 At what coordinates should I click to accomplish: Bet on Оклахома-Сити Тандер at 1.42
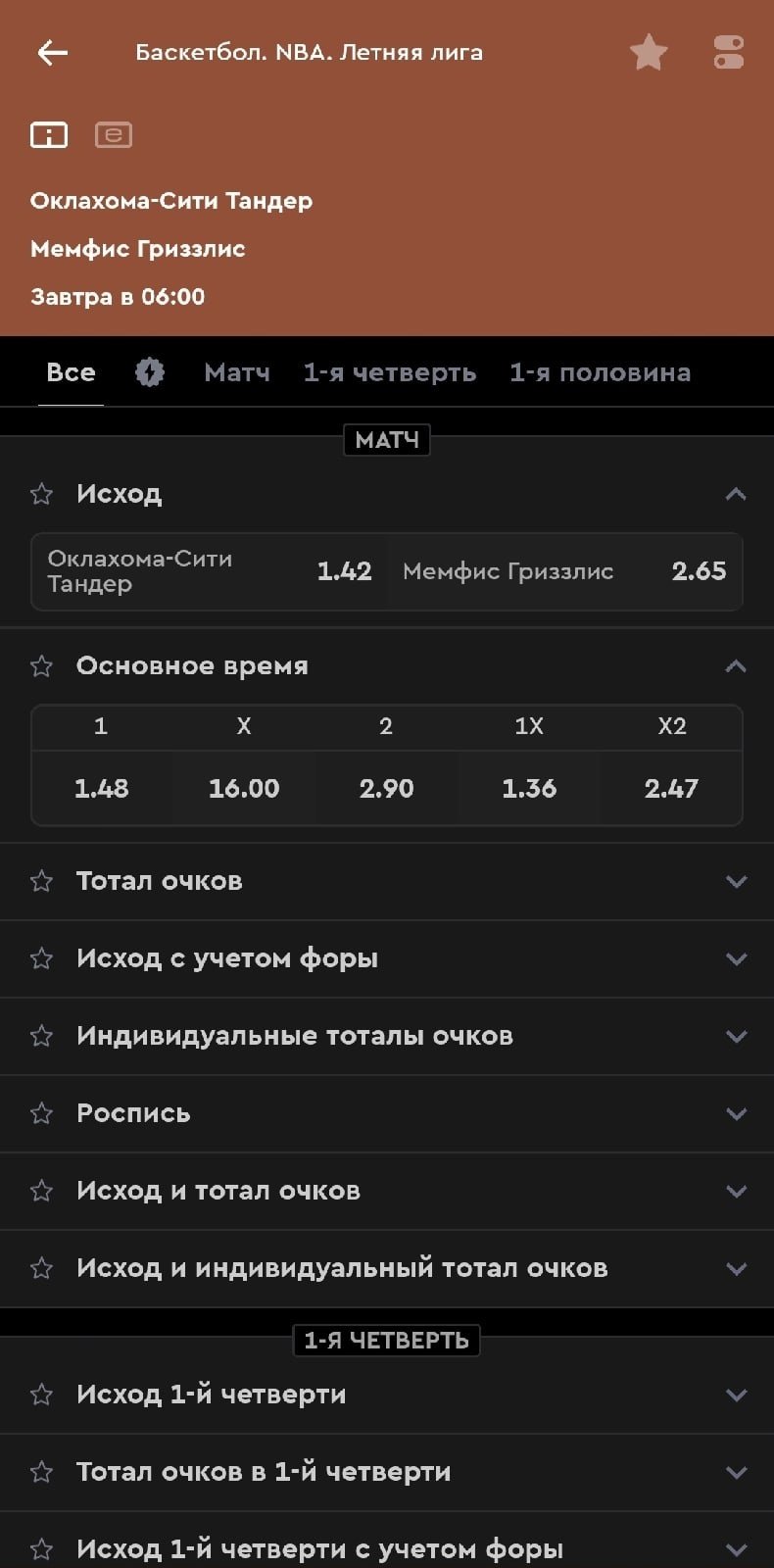(210, 571)
